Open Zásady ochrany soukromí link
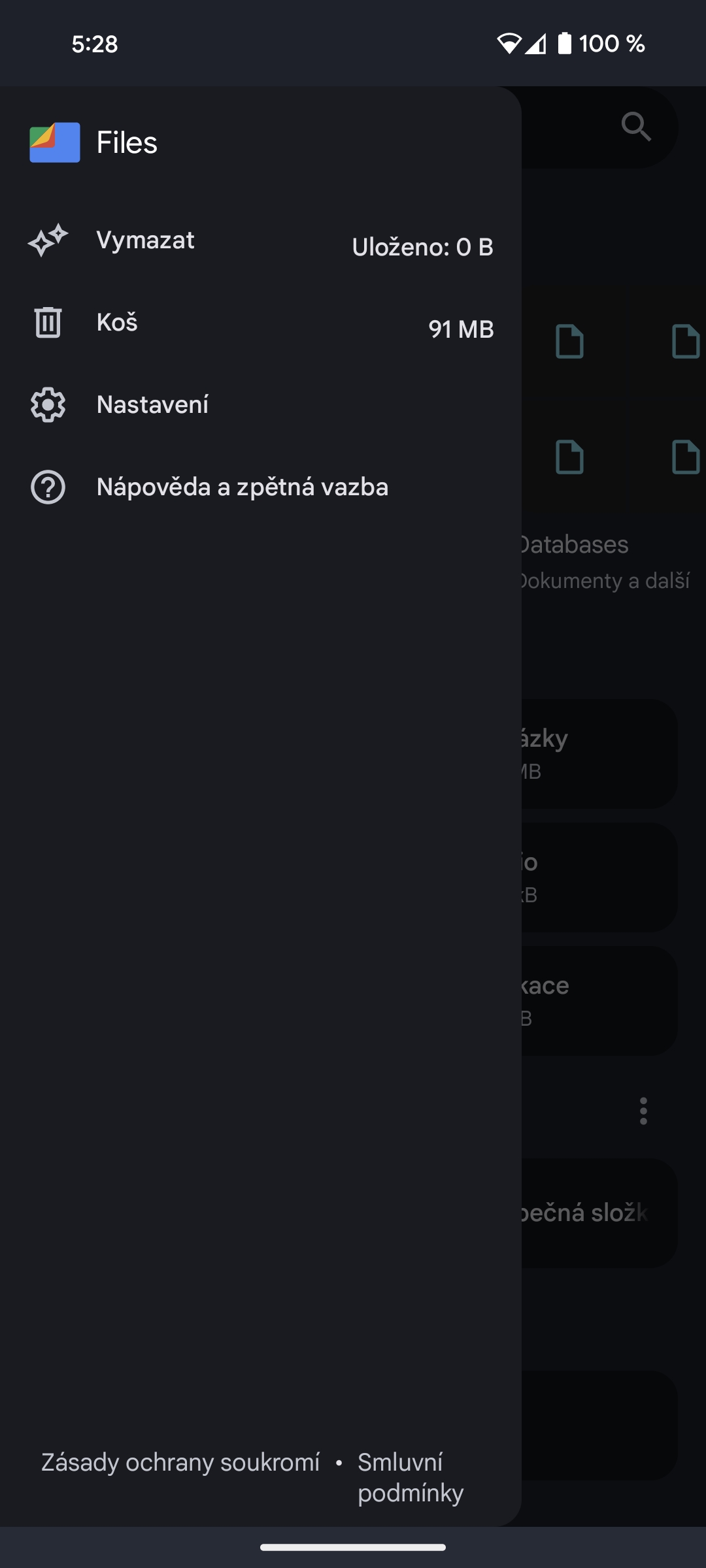Image resolution: width=706 pixels, height=1568 pixels. pos(180,1462)
